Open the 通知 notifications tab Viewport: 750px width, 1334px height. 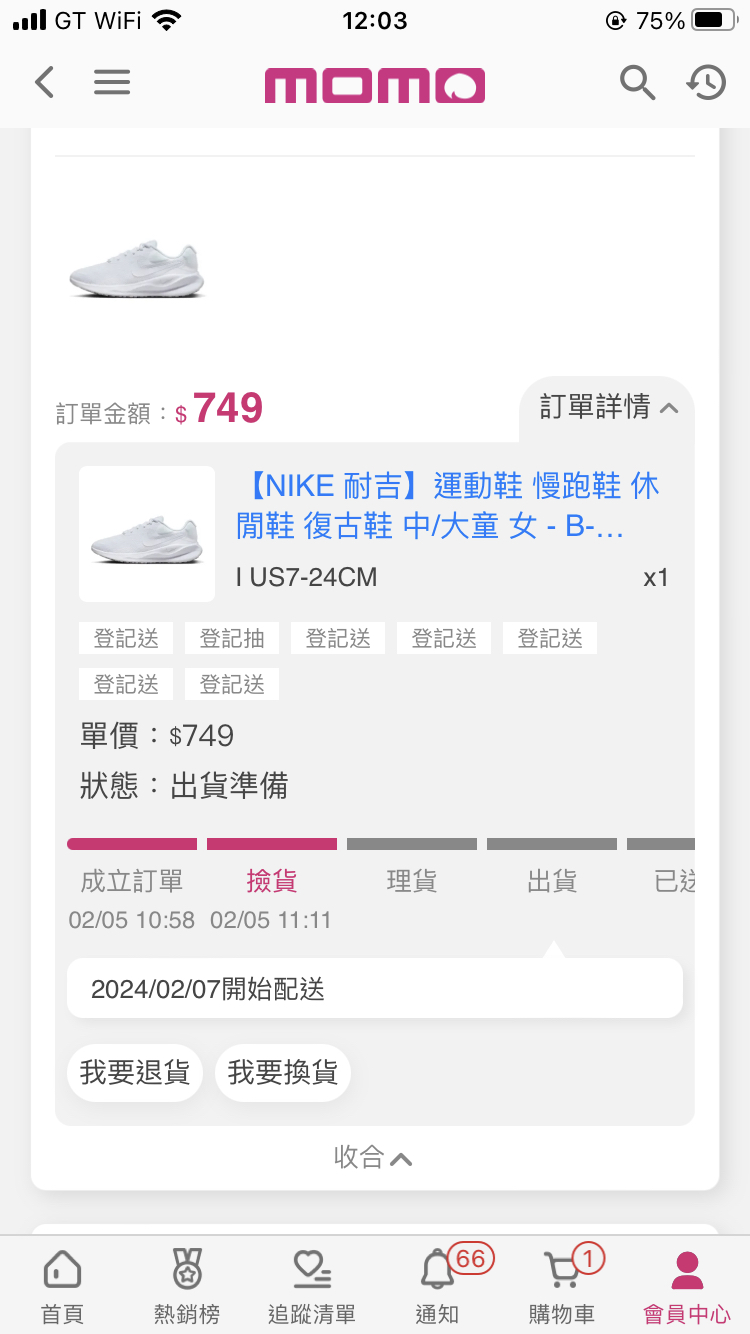click(x=437, y=1287)
